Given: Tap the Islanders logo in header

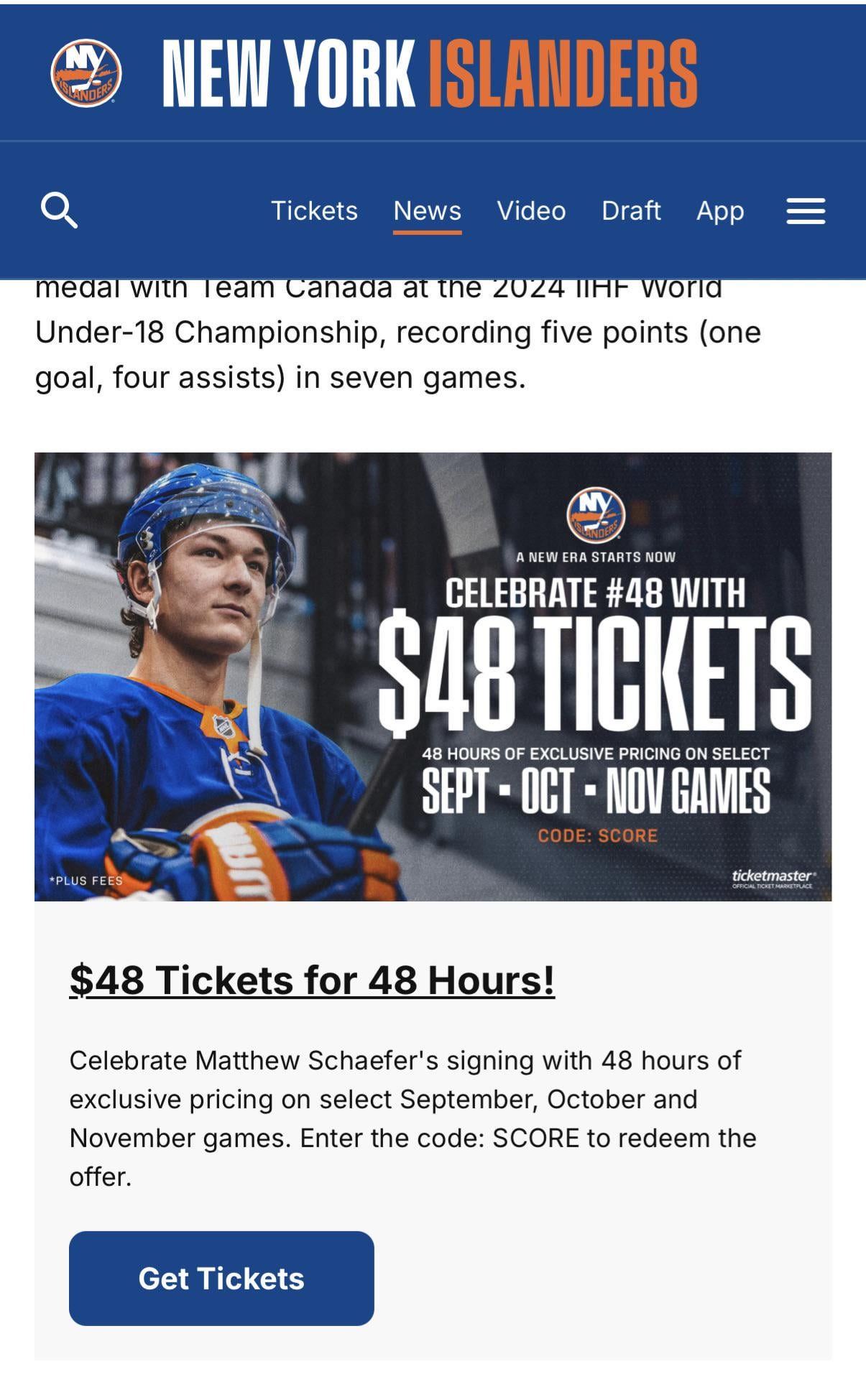Looking at the screenshot, I should click(x=86, y=73).
